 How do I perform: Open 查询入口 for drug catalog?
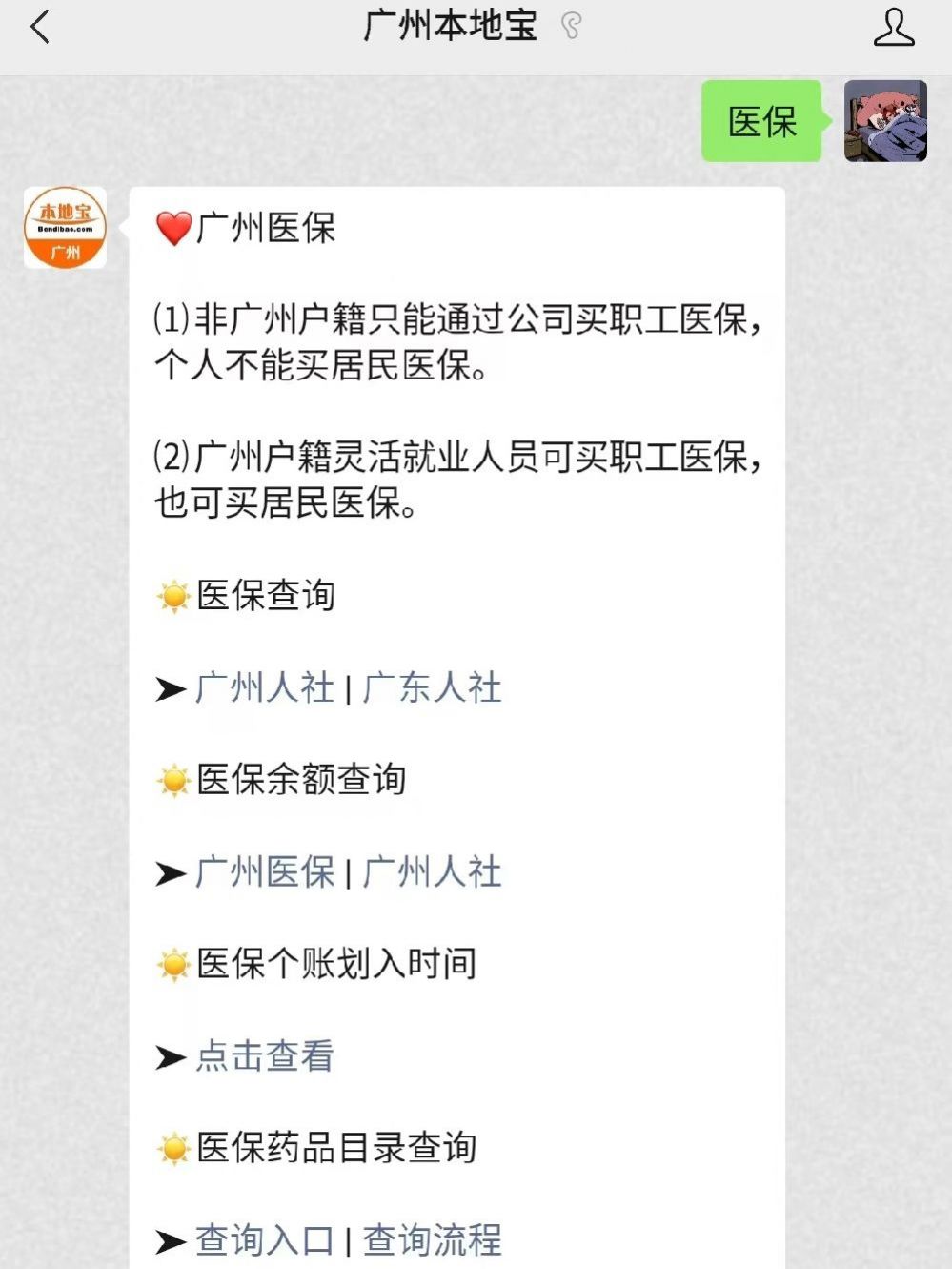[265, 1240]
